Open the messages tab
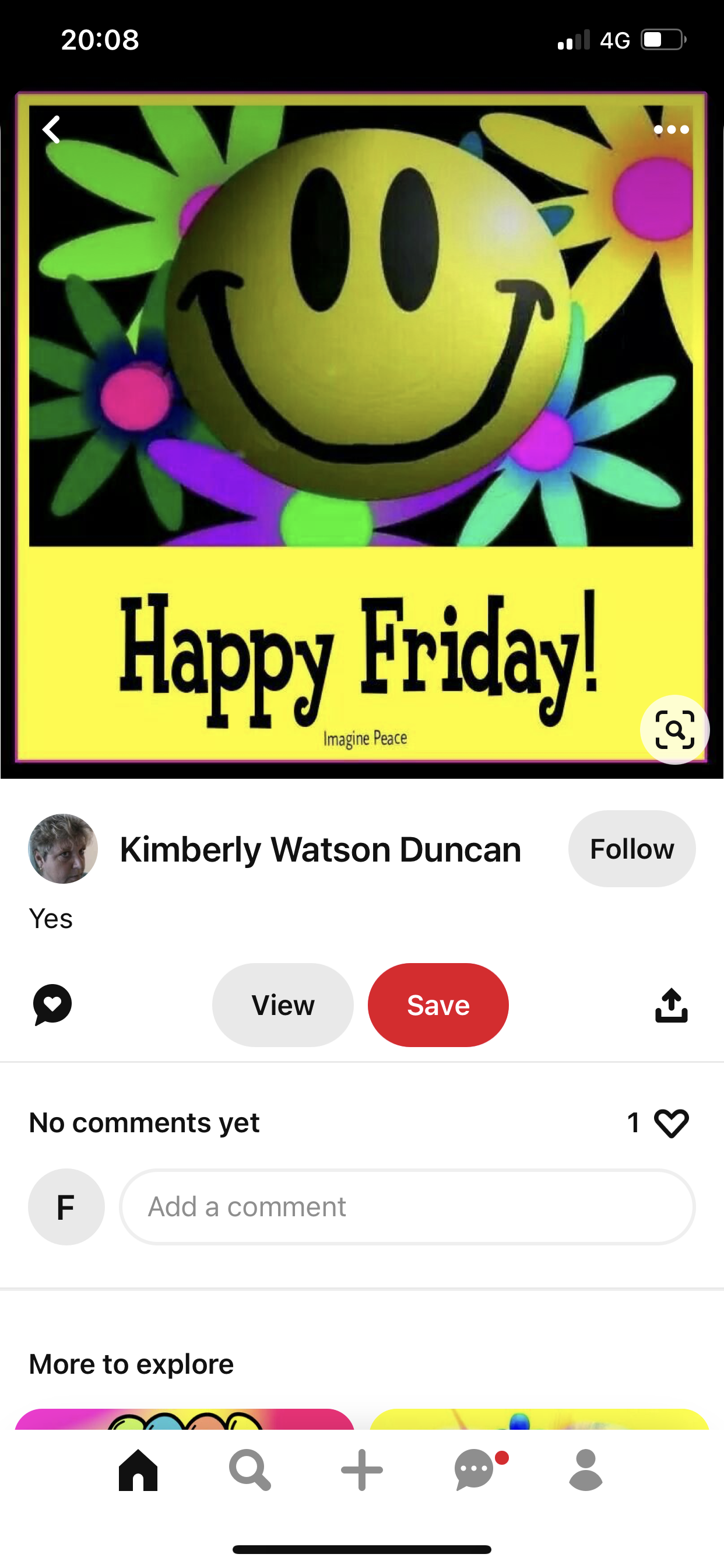This screenshot has height=1568, width=724. click(x=475, y=1470)
